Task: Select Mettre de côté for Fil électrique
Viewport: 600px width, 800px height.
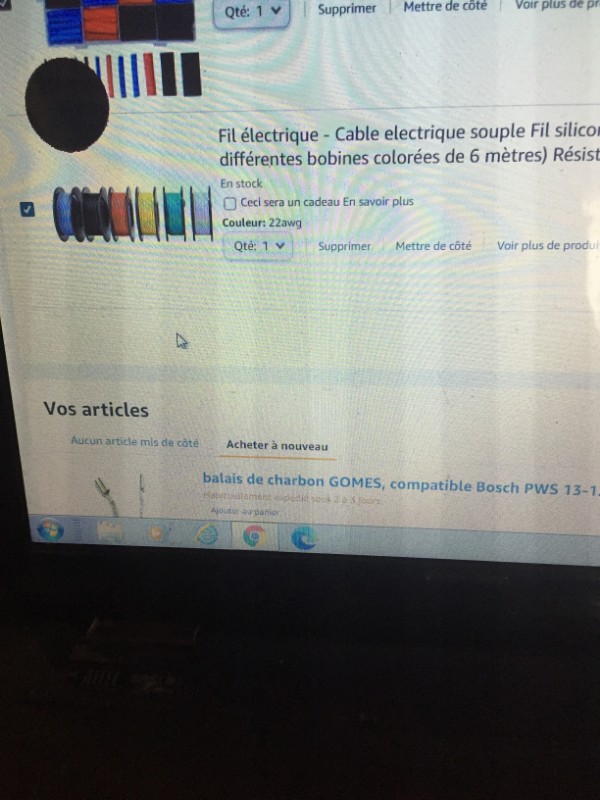Action: 433,246
